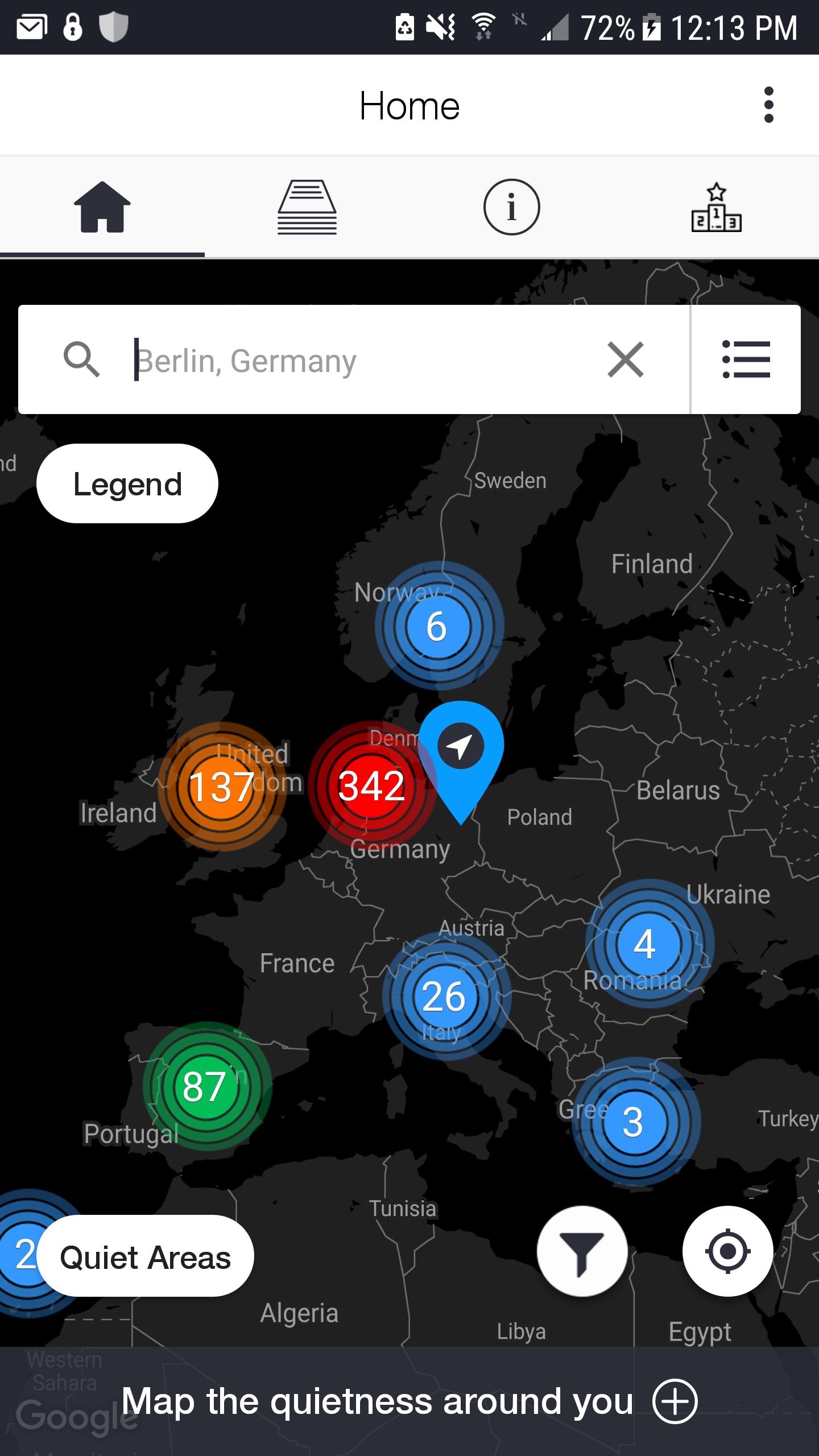Open the list view icon
Screen dimensions: 819x1456
tap(746, 359)
